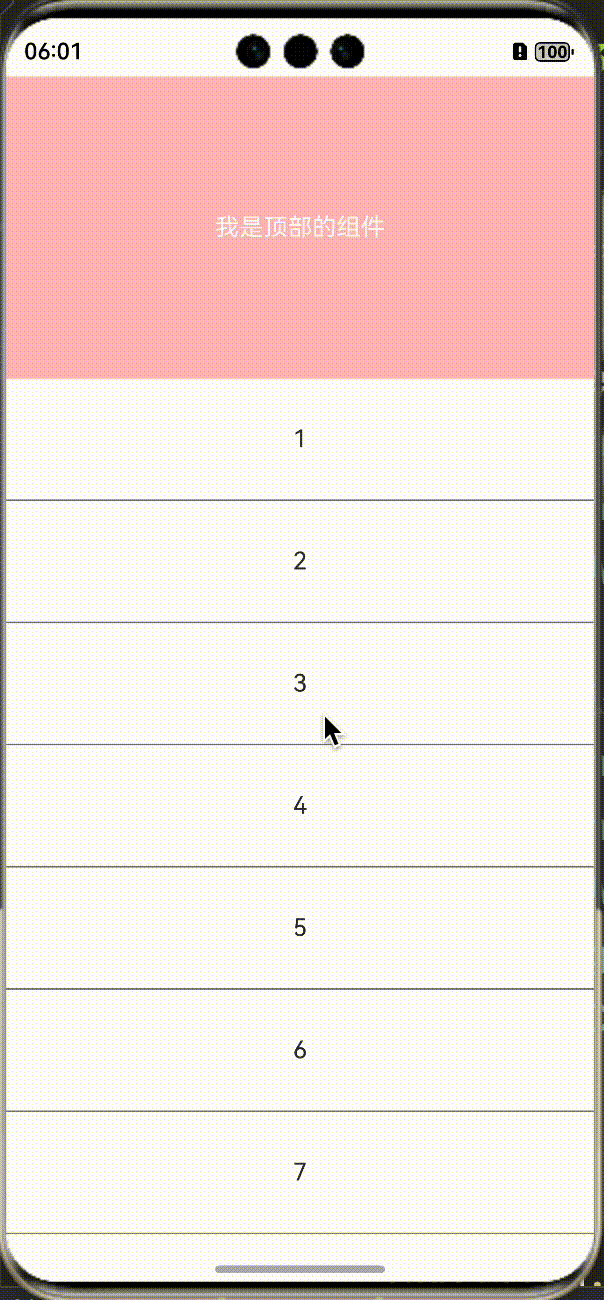Tap list item 1
This screenshot has width=604, height=1300.
tap(300, 439)
